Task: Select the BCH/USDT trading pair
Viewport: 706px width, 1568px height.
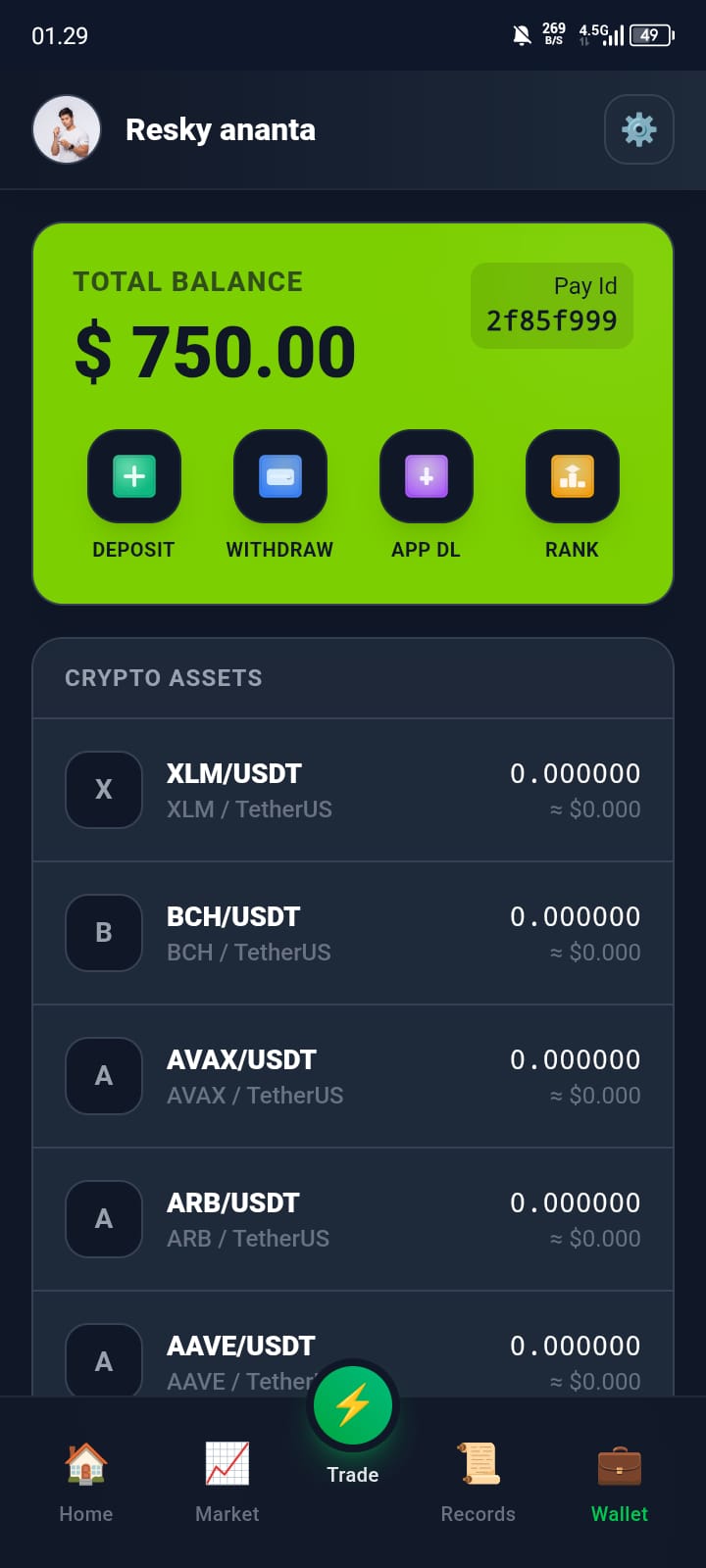Action: [353, 932]
